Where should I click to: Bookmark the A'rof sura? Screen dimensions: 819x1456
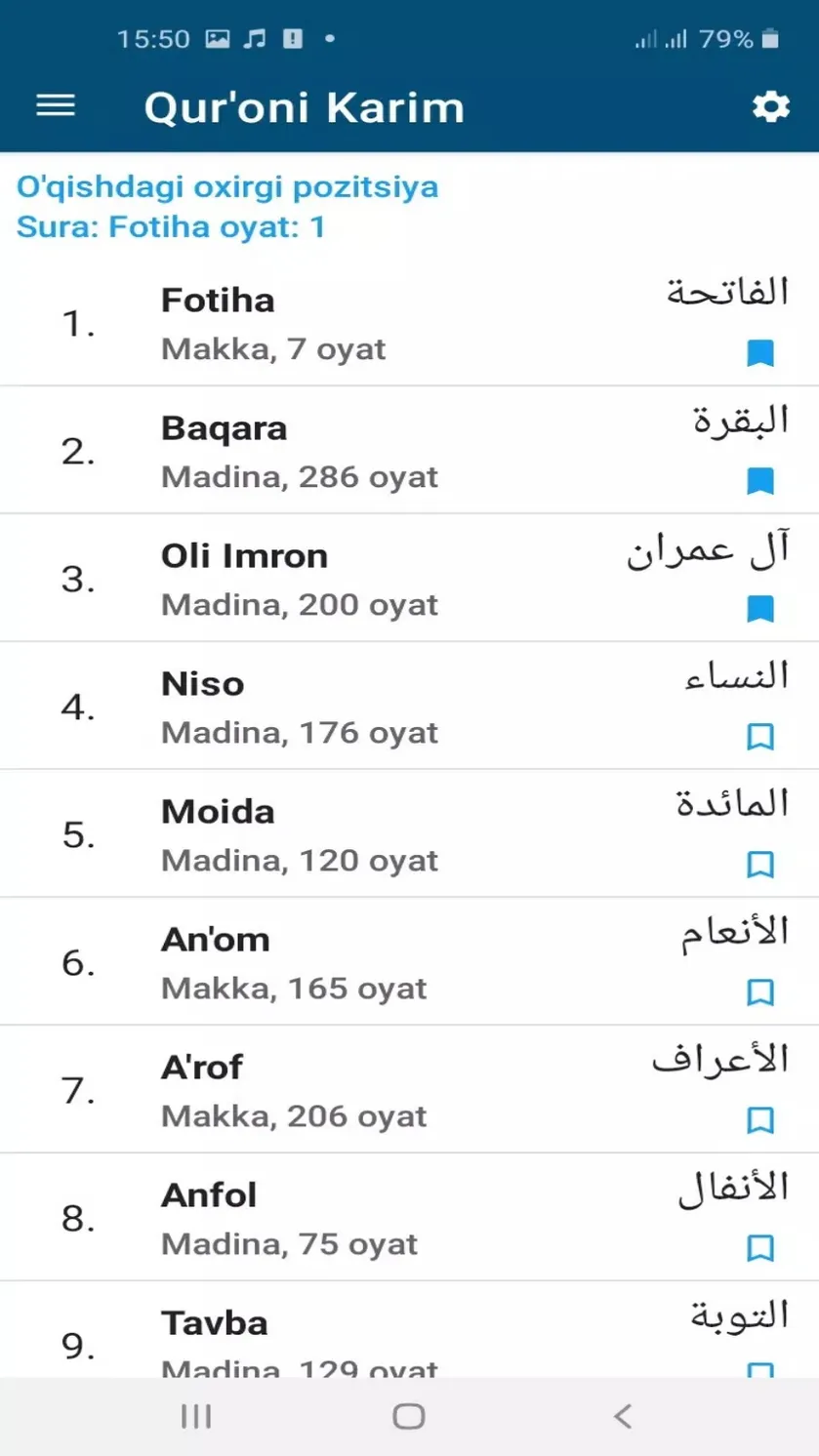(x=760, y=1119)
